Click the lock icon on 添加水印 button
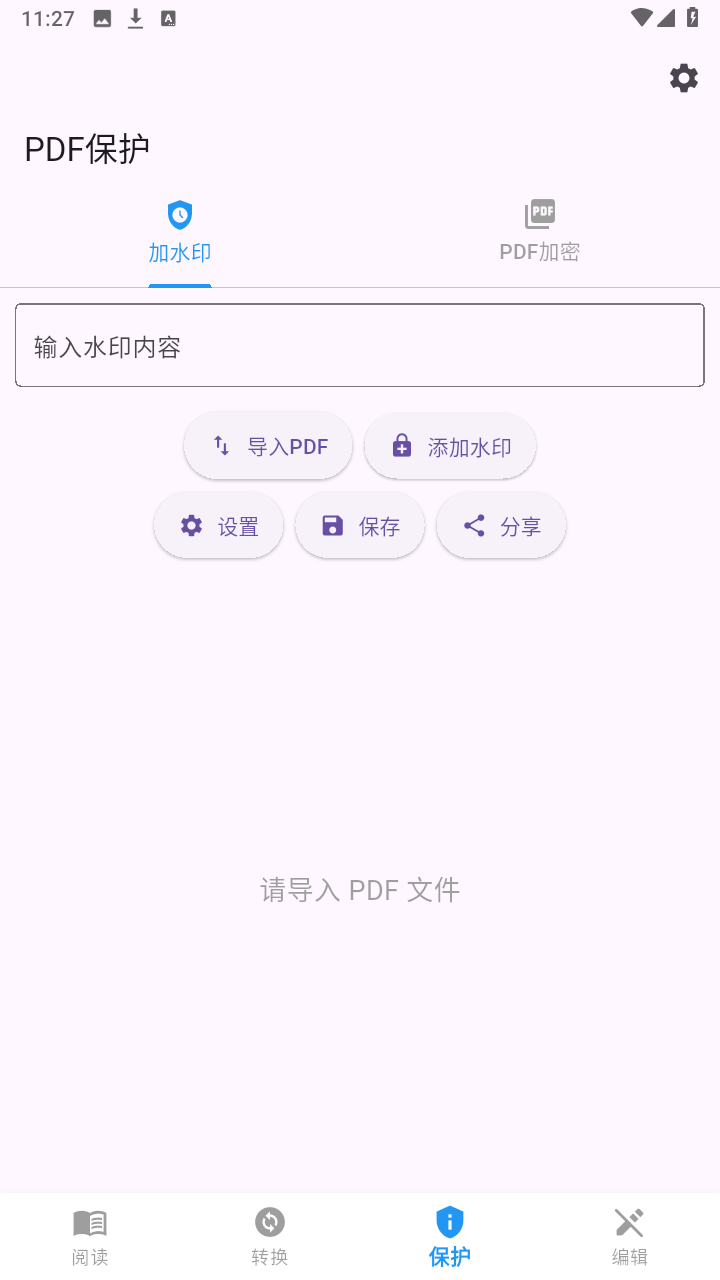This screenshot has width=720, height=1280. [x=402, y=445]
